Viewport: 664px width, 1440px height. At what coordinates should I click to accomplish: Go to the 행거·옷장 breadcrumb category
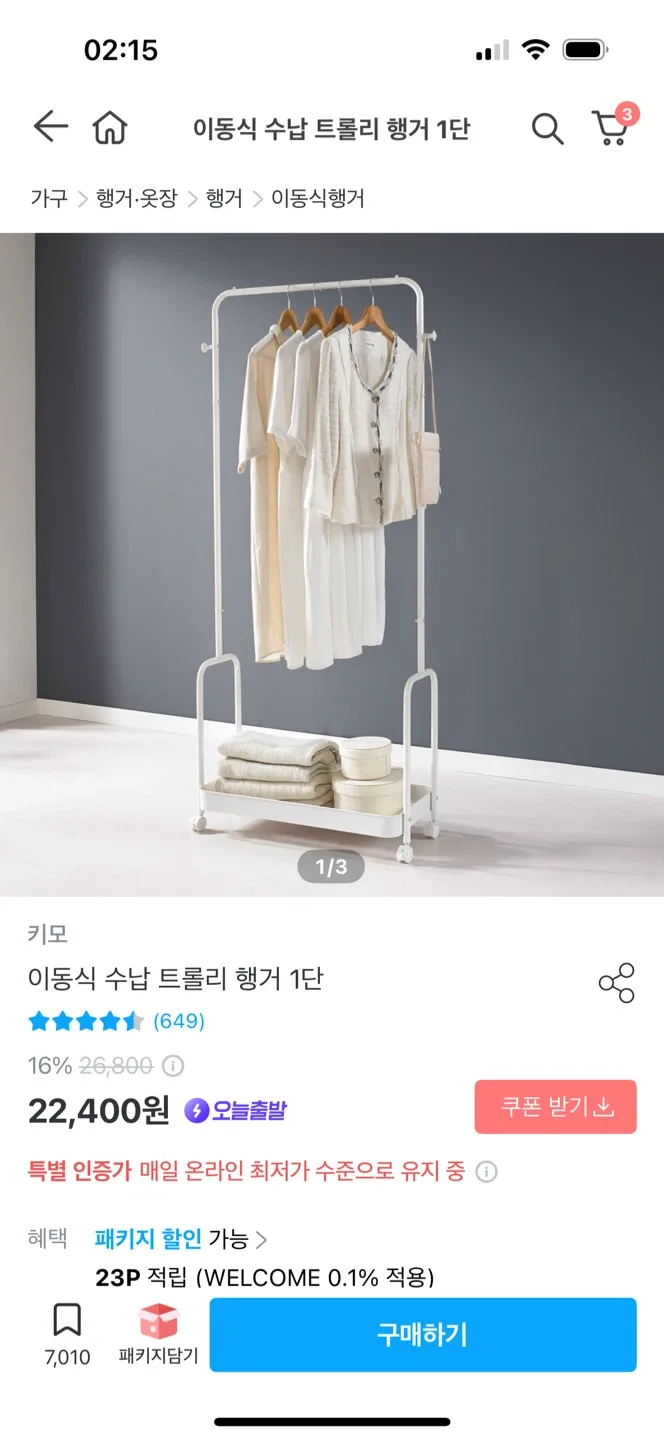tap(136, 198)
